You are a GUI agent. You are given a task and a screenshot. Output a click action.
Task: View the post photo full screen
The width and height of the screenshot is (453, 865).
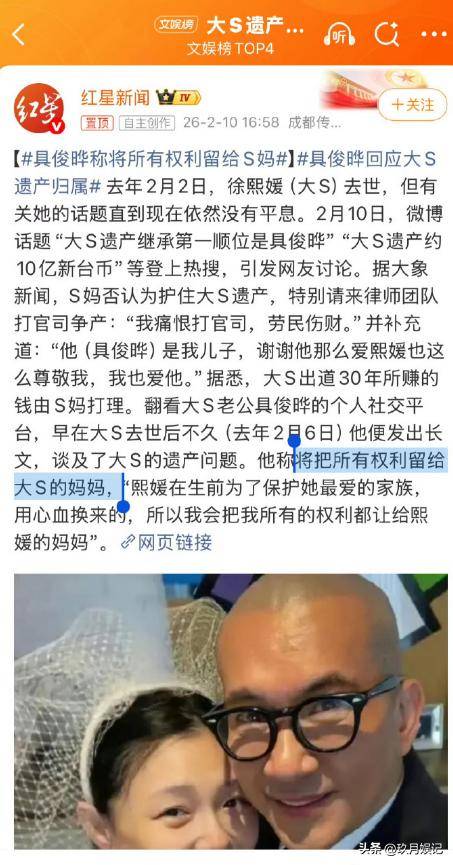click(231, 712)
